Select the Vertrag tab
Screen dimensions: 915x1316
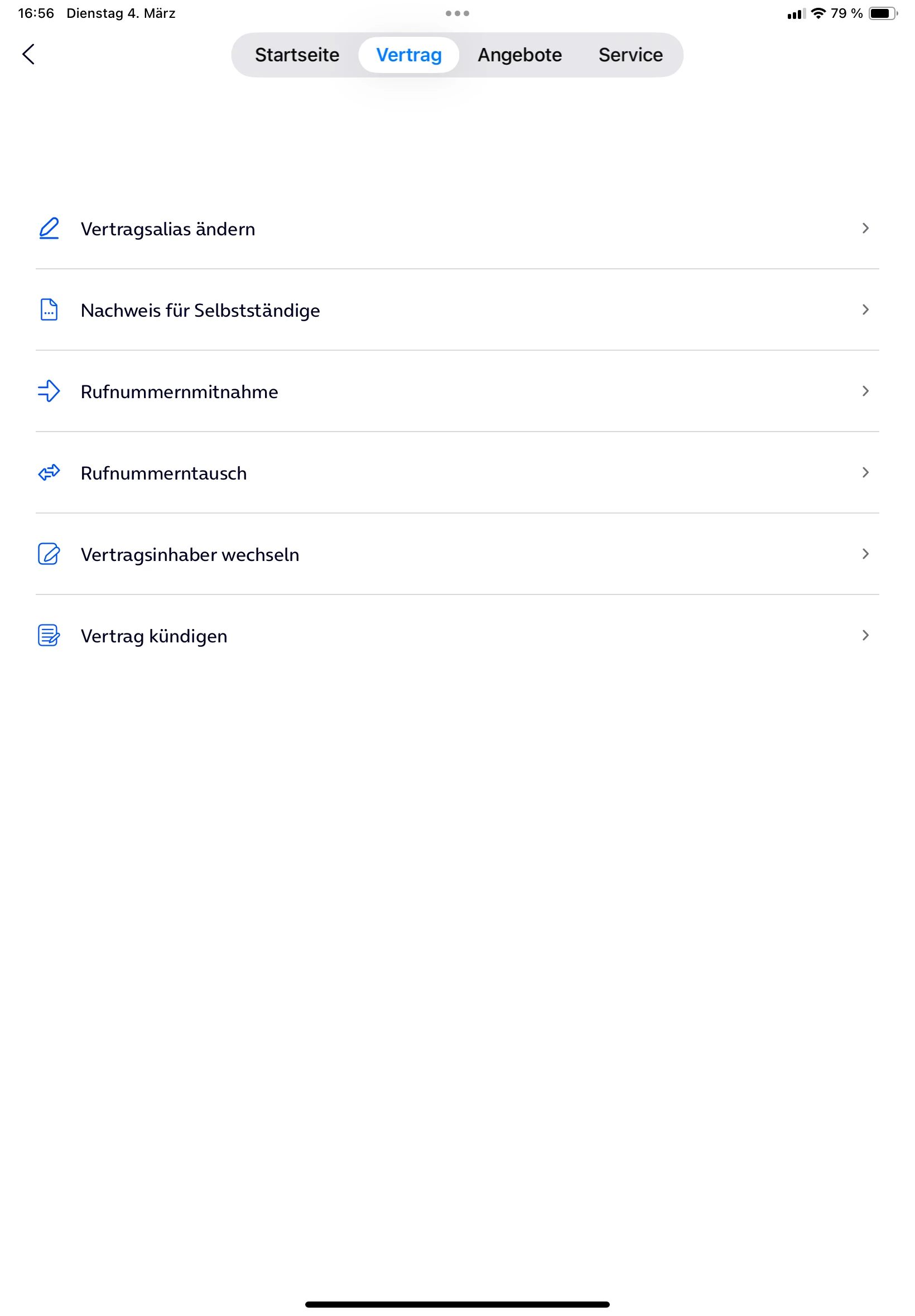[x=408, y=55]
